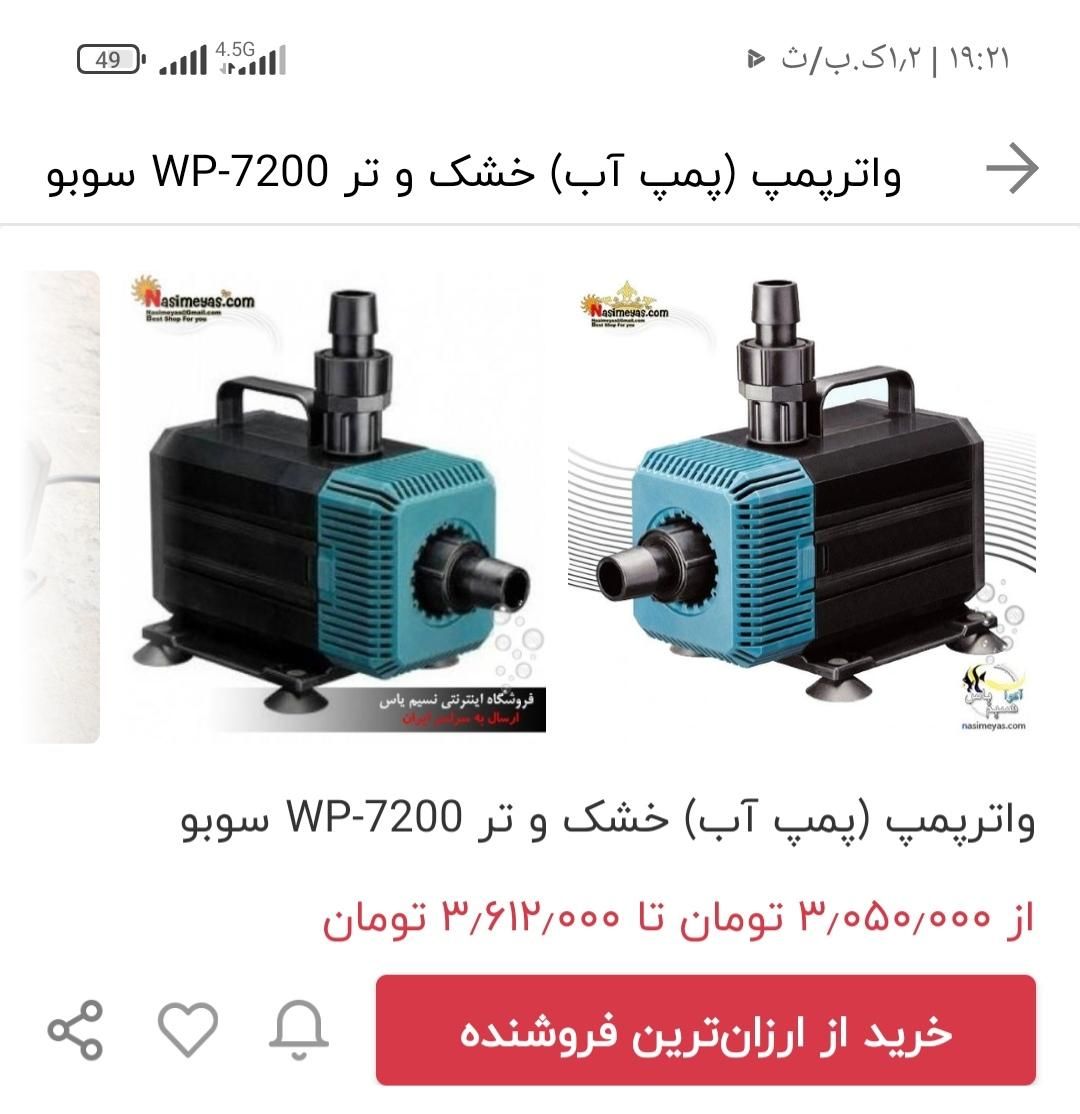Open the pump image with black left side
The width and height of the screenshot is (1080, 1114).
[335, 507]
